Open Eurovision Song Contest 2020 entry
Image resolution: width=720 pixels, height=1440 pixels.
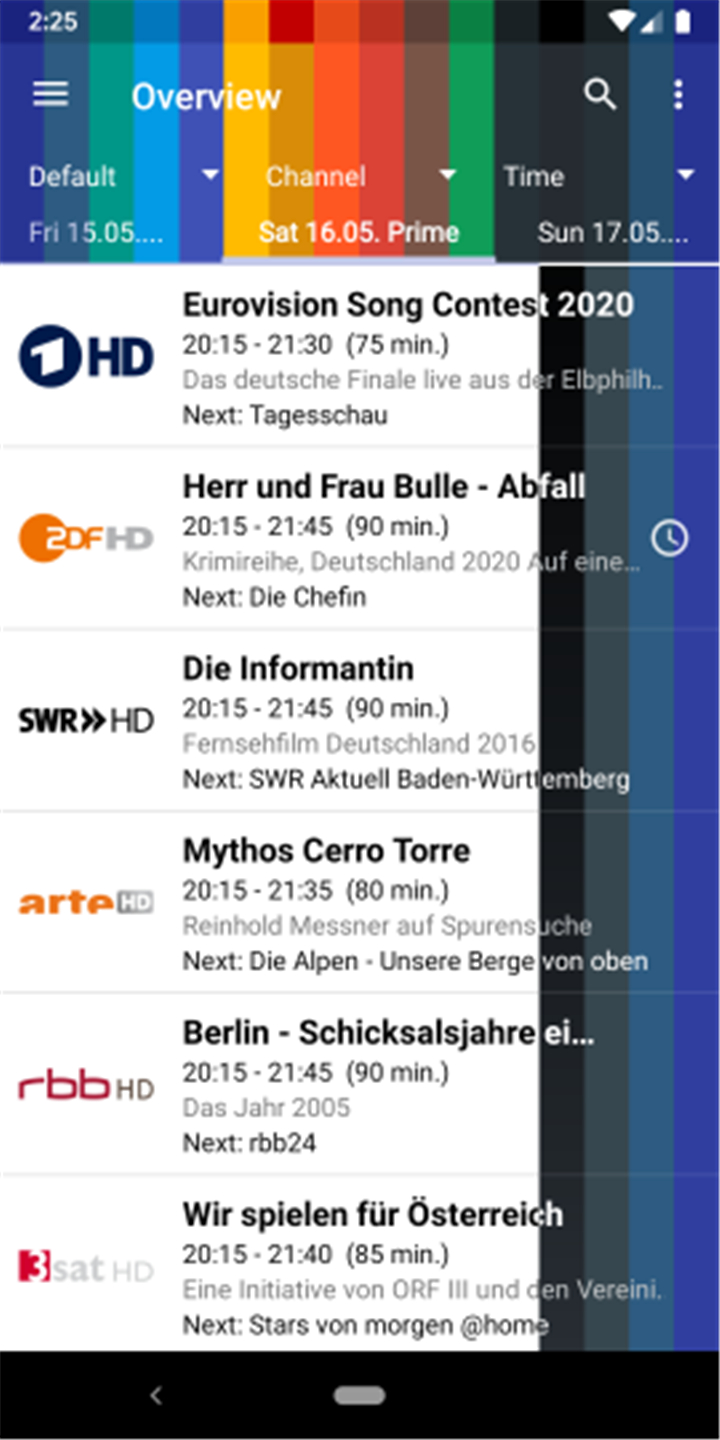click(360, 356)
